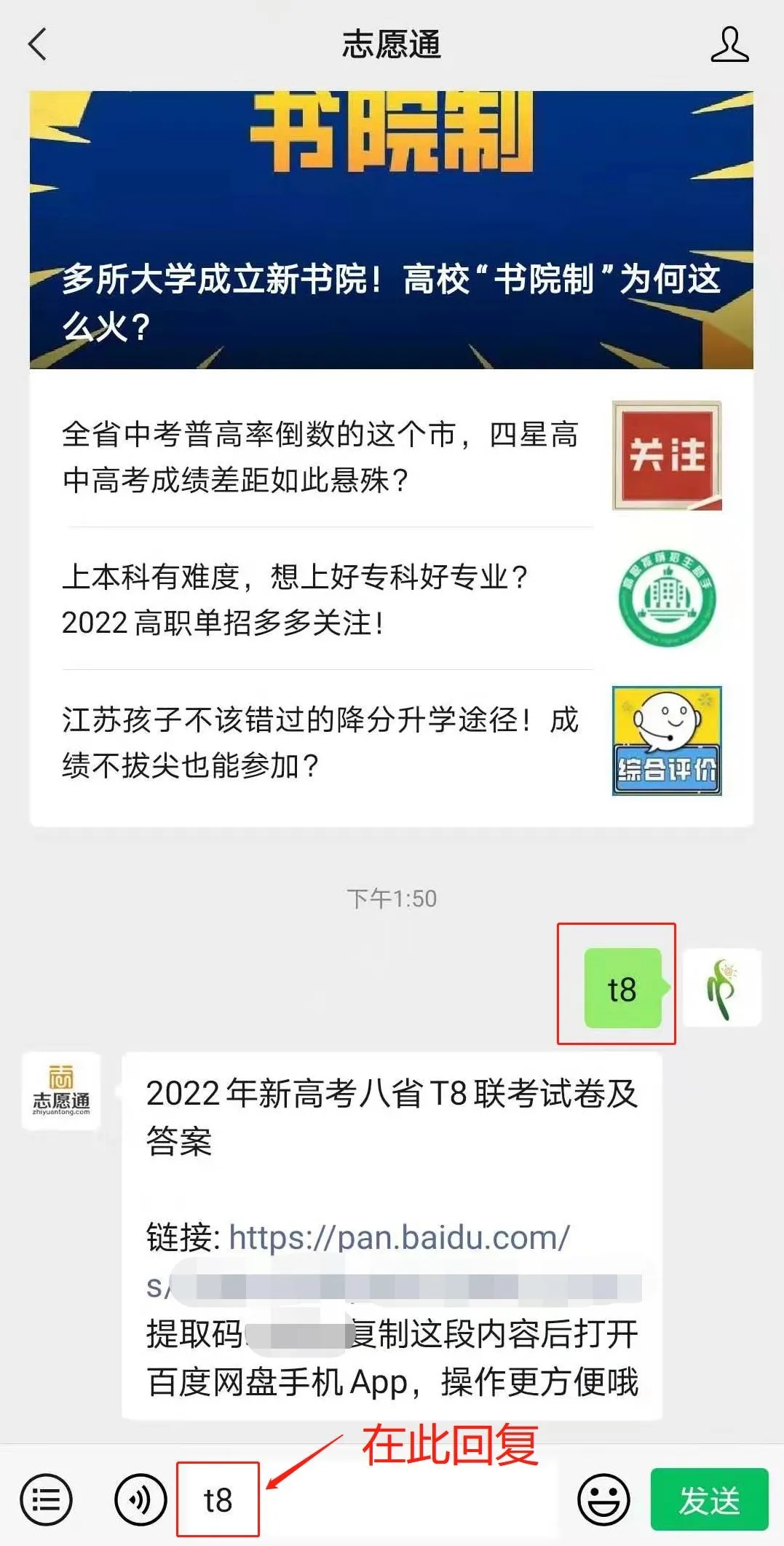The image size is (784, 1546).
Task: Open the 2022高职单招 article
Action: (320, 599)
